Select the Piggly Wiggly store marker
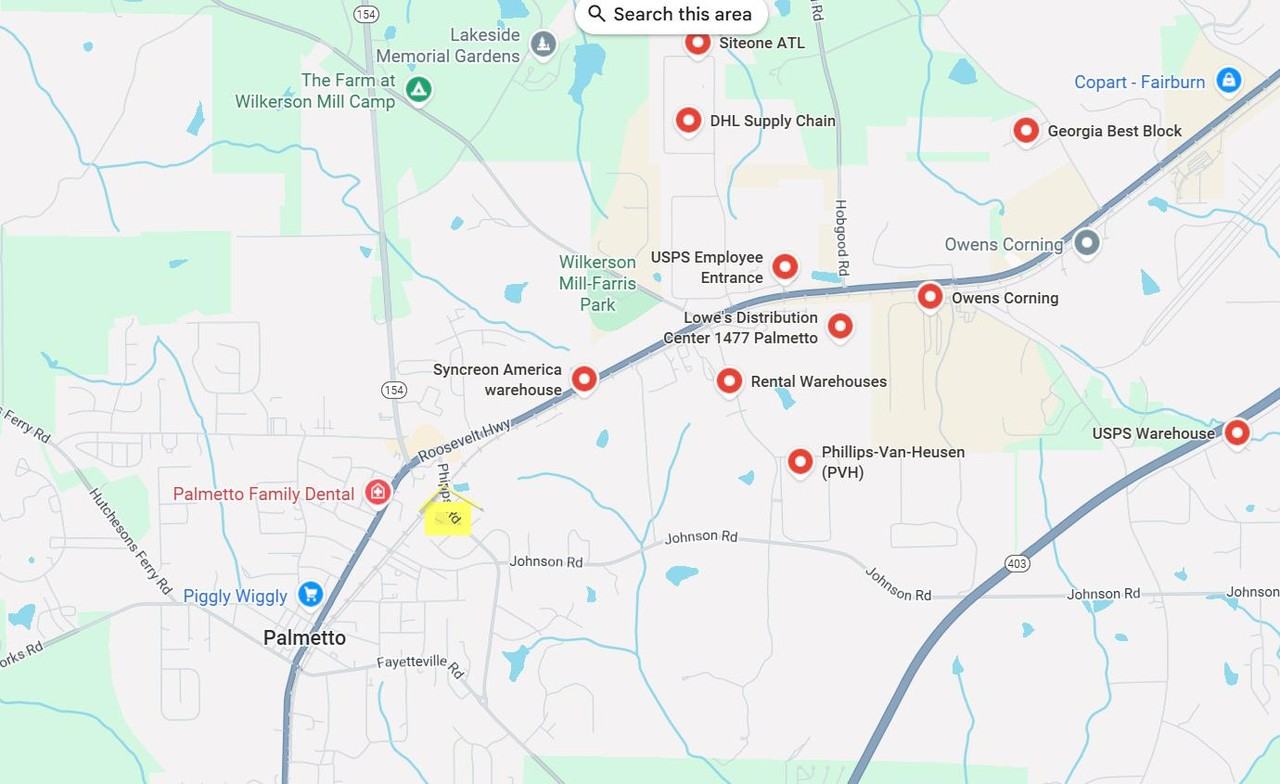Screen dimensions: 1280x784 310,594
